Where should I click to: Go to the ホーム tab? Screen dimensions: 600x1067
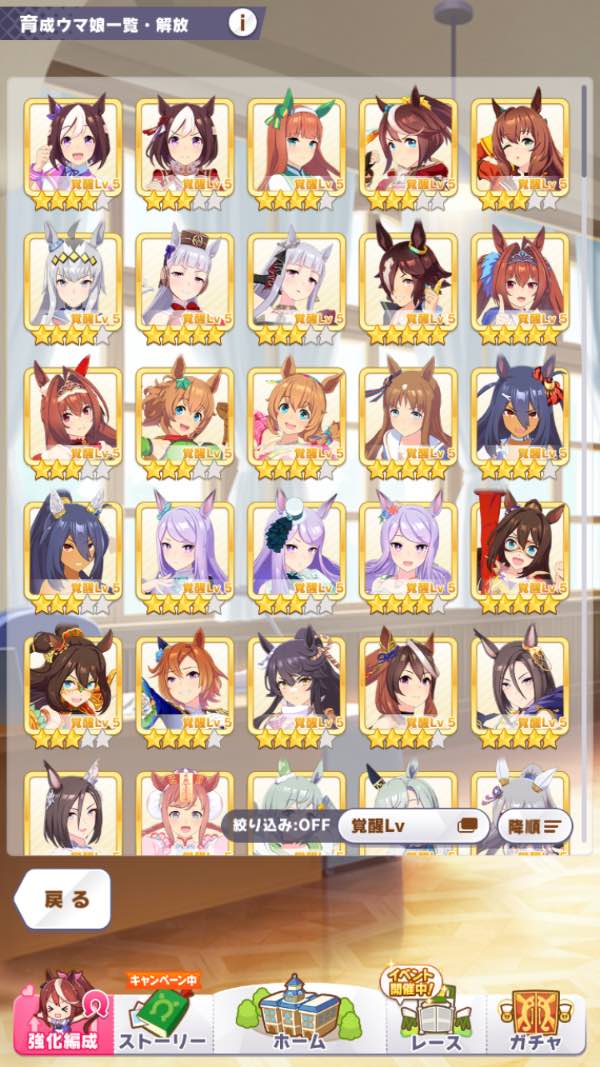pos(299,1018)
